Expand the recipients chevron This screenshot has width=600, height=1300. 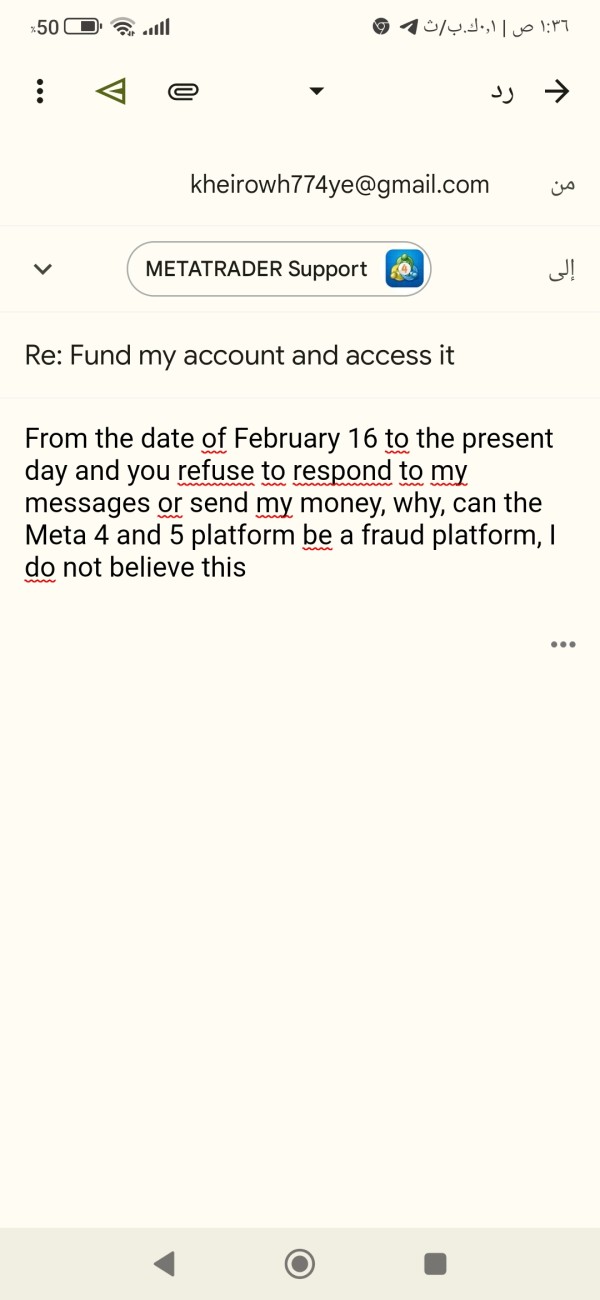(x=42, y=269)
